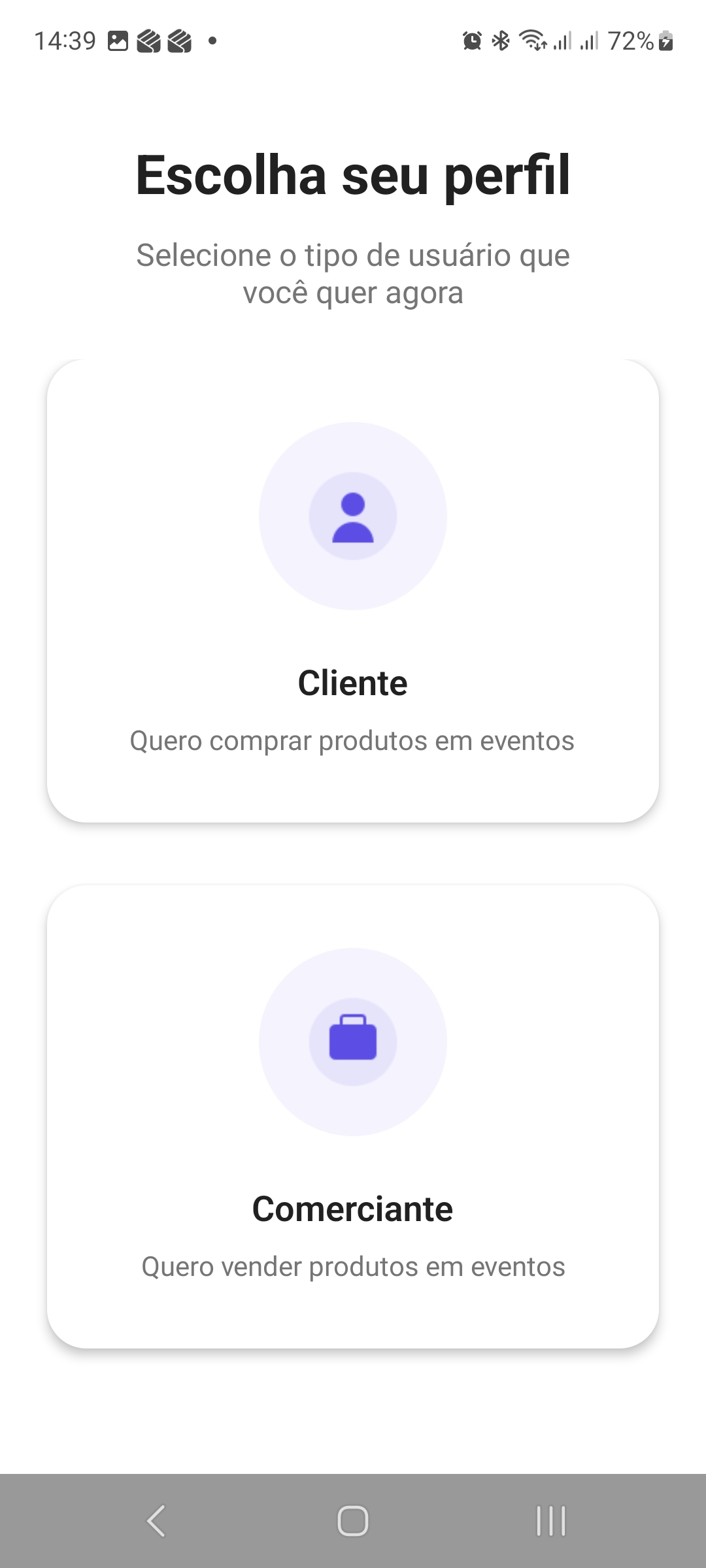This screenshot has height=1568, width=706.
Task: Tap the 'Escolha seu perfil' heading
Action: pyautogui.click(x=352, y=175)
